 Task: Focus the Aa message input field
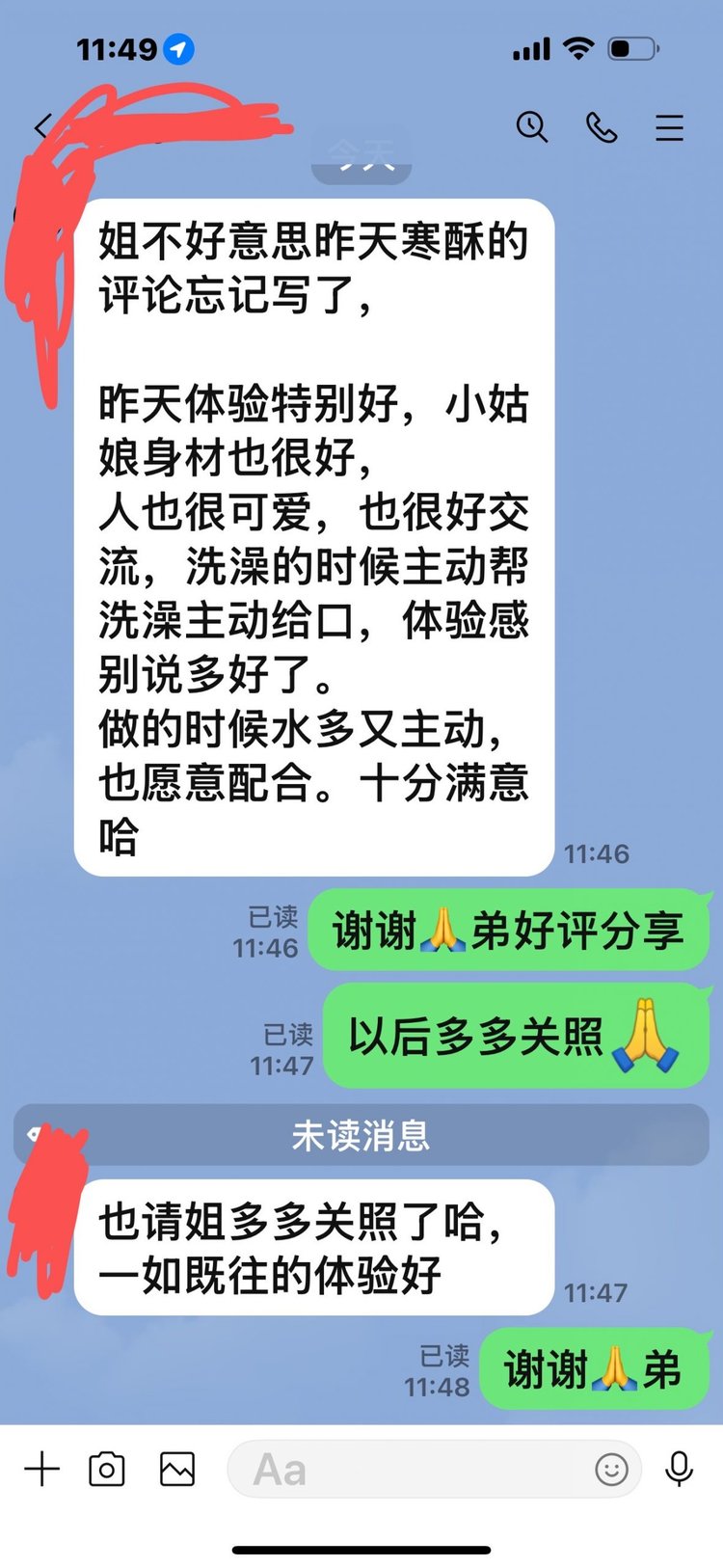(405, 1470)
